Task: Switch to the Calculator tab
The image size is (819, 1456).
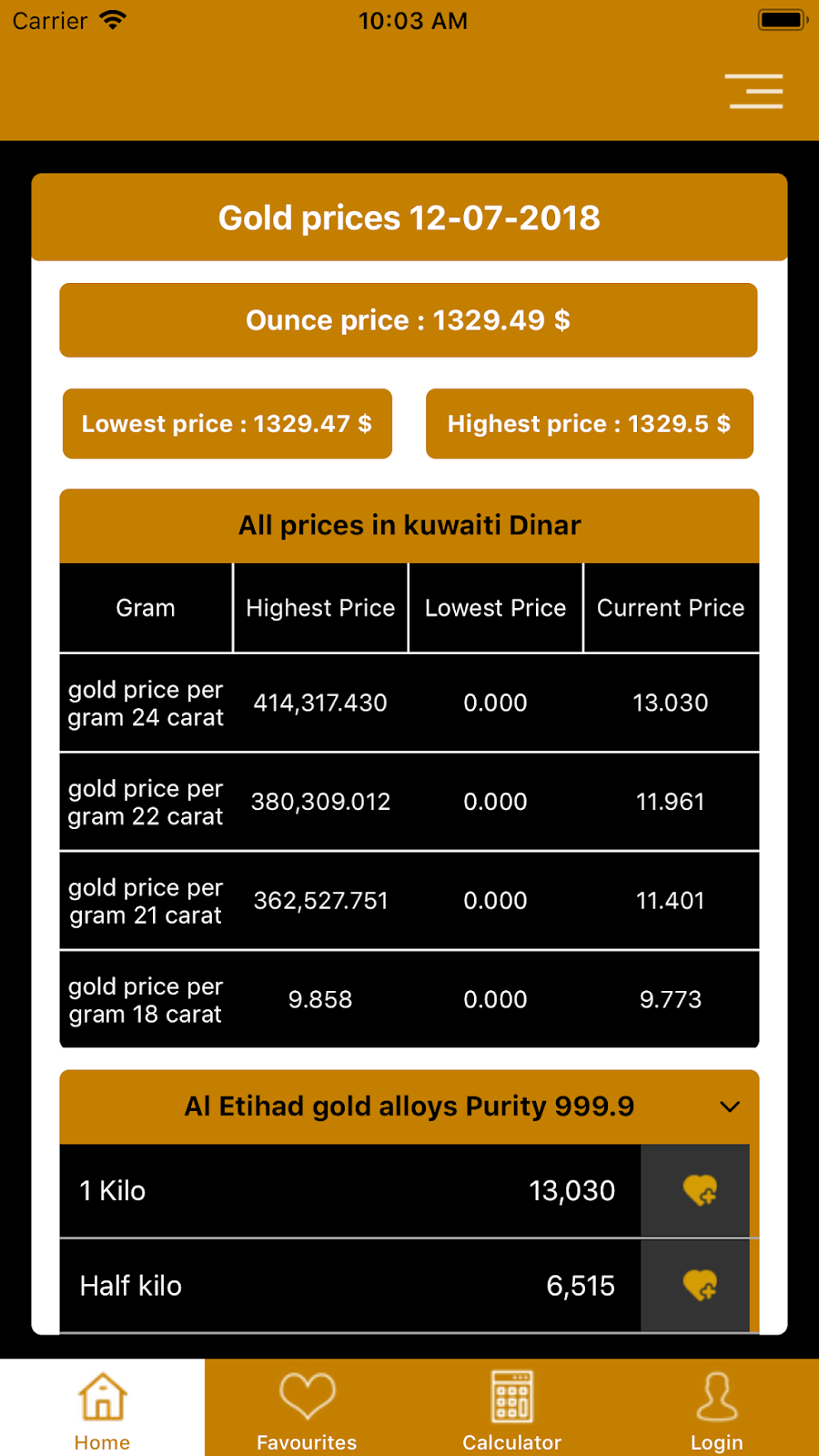Action: [x=511, y=1406]
